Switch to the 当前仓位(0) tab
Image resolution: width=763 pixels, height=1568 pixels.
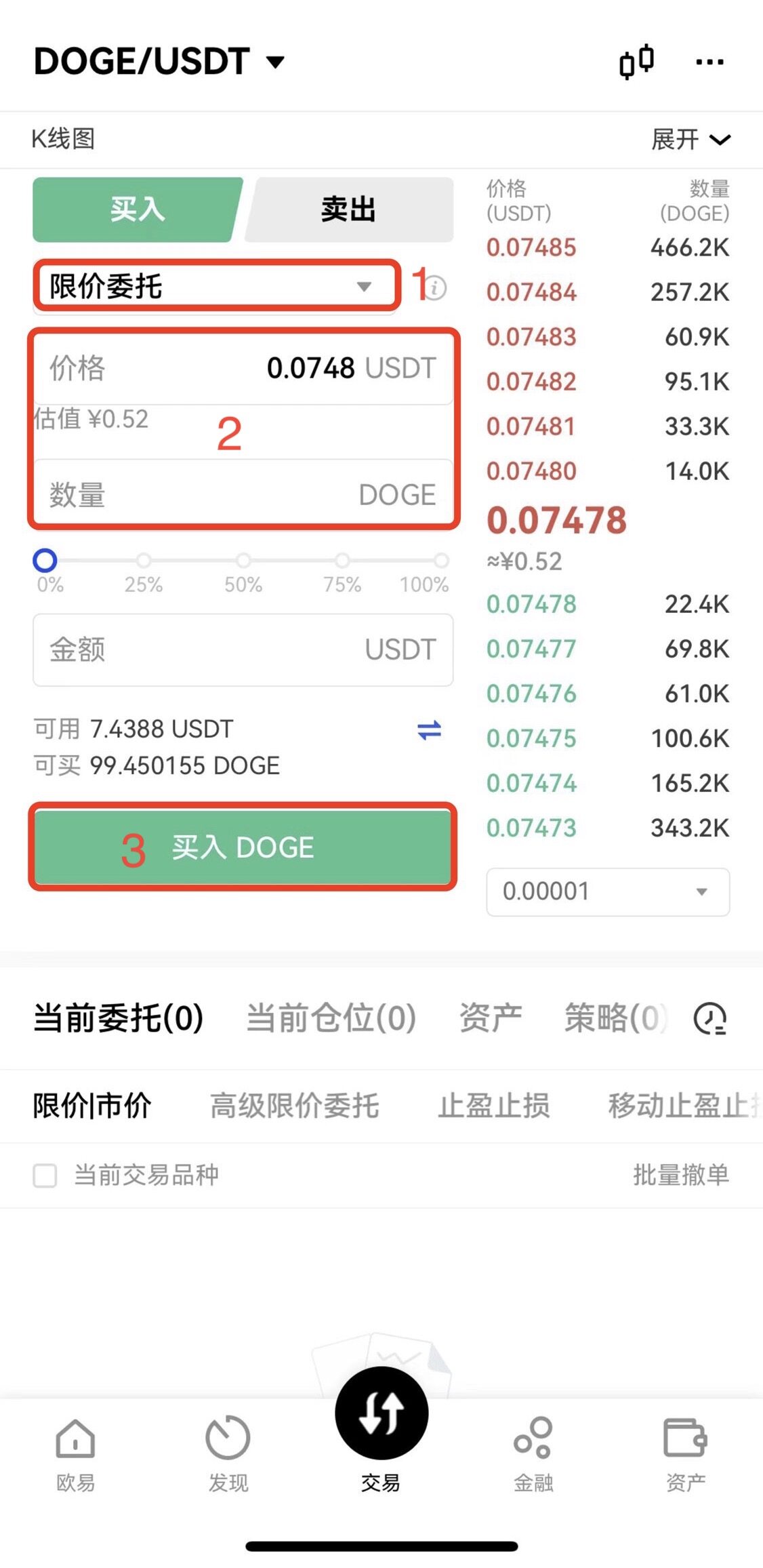[331, 1018]
